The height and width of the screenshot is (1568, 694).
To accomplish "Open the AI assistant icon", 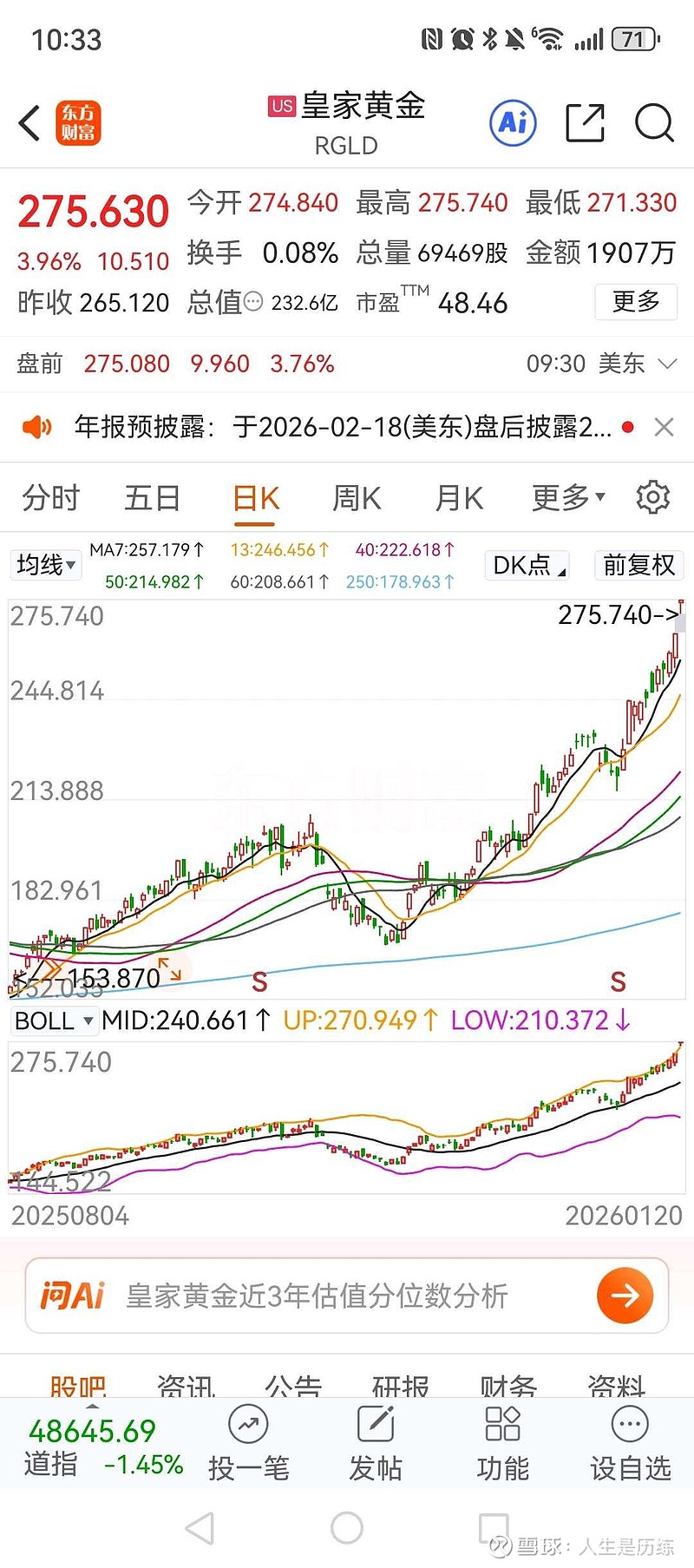I will coord(512,123).
